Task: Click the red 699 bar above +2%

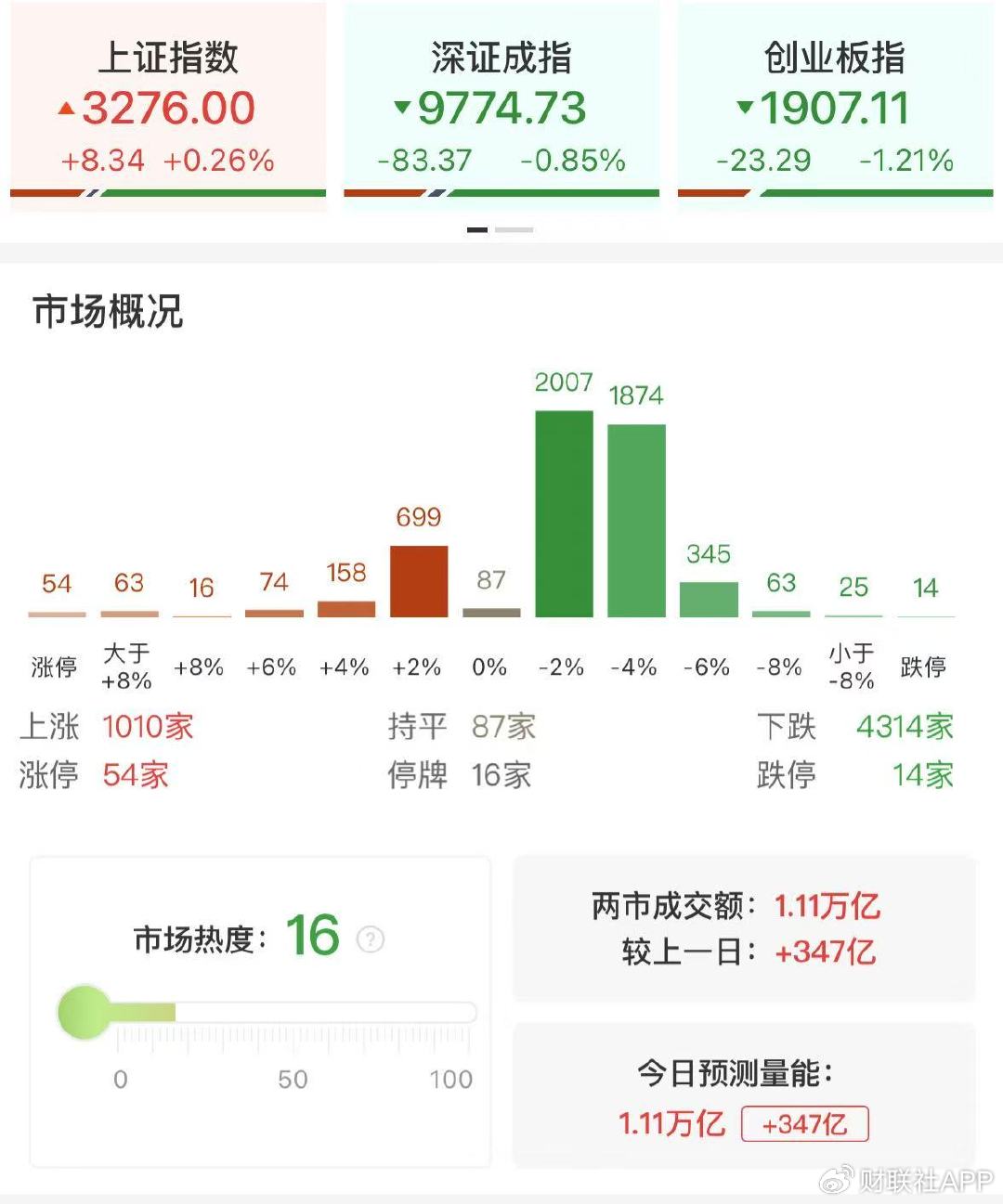Action: [417, 580]
